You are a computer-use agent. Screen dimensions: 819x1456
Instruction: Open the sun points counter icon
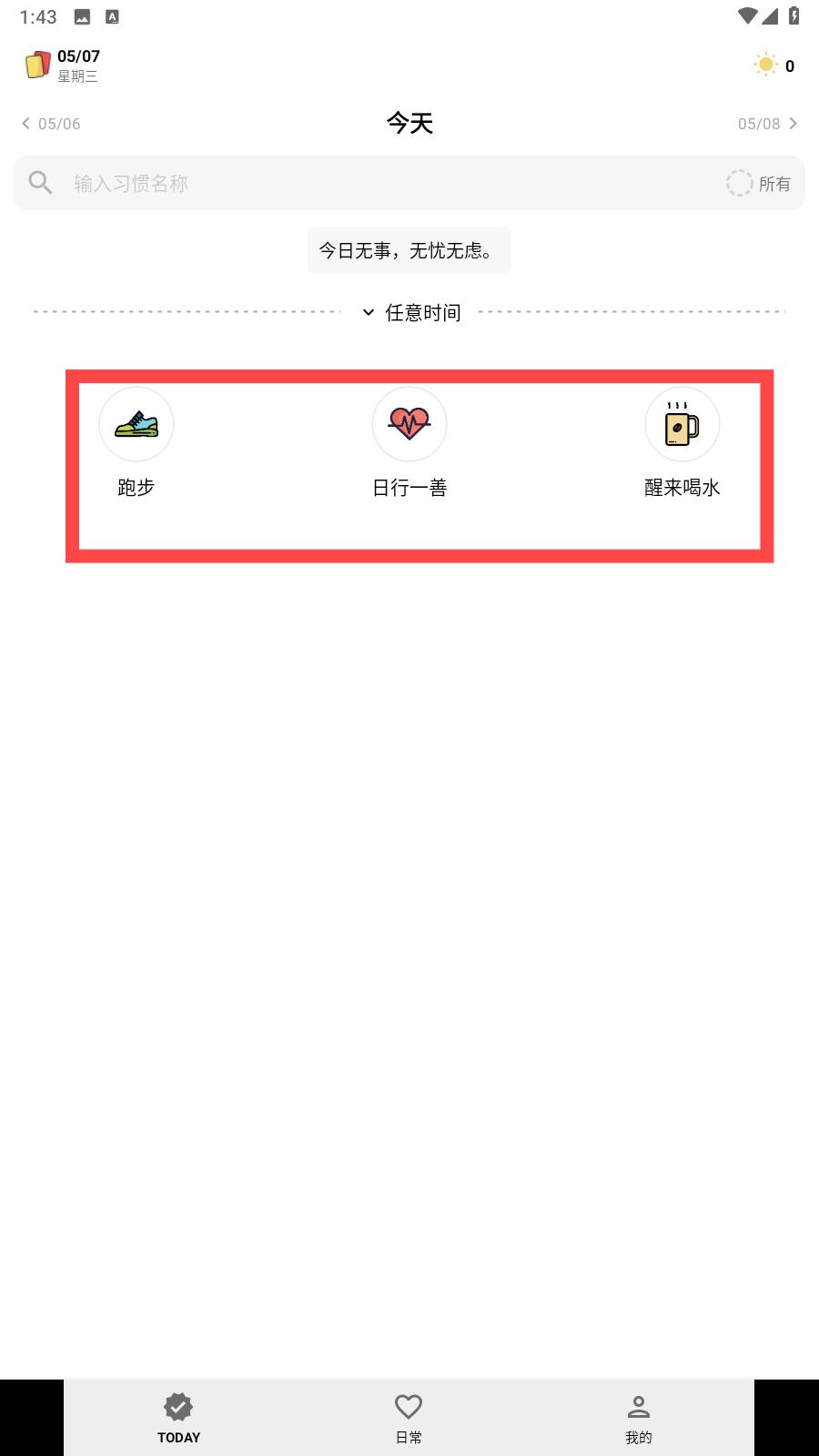(x=766, y=65)
